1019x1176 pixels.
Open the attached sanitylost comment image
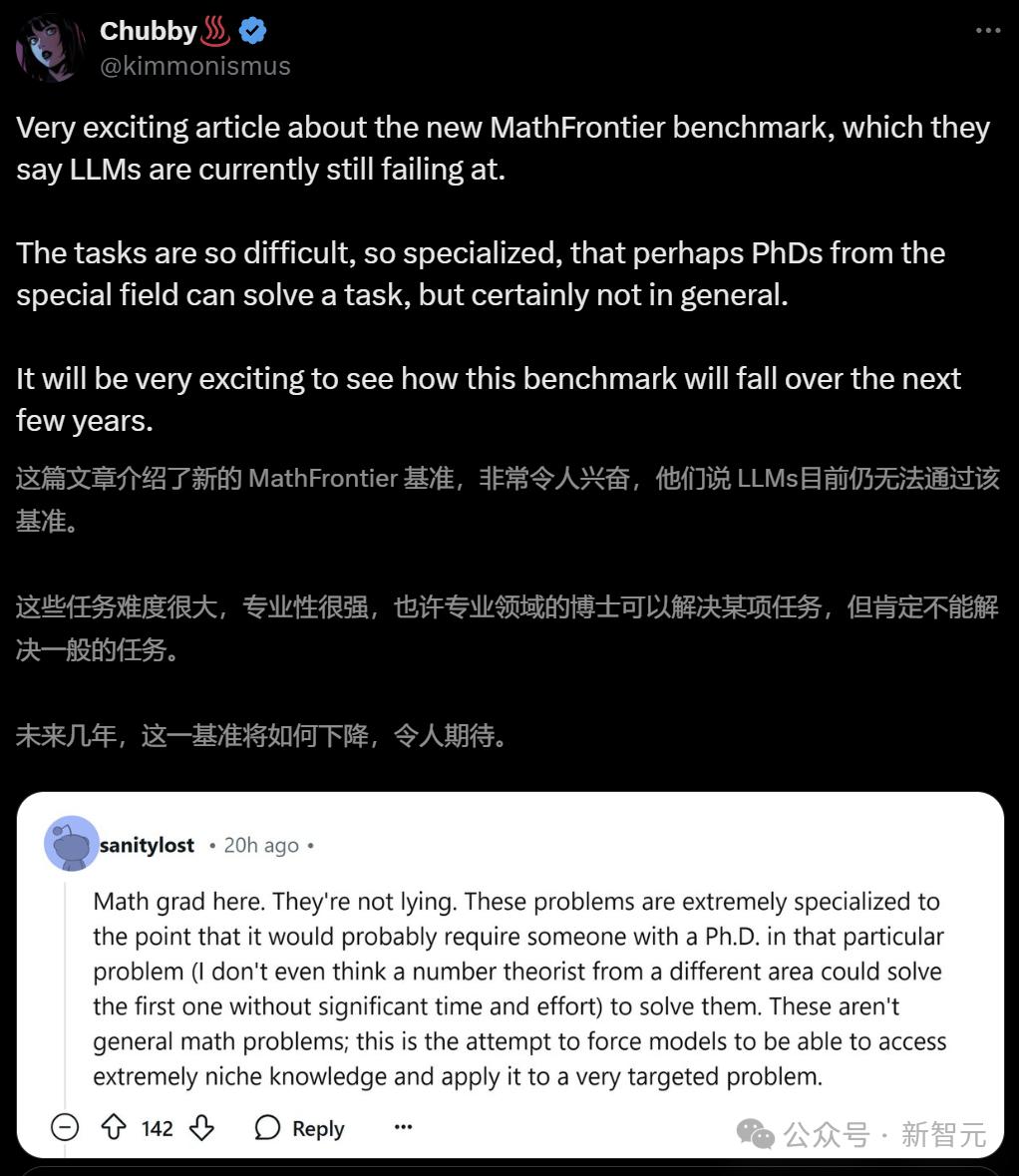(x=509, y=974)
